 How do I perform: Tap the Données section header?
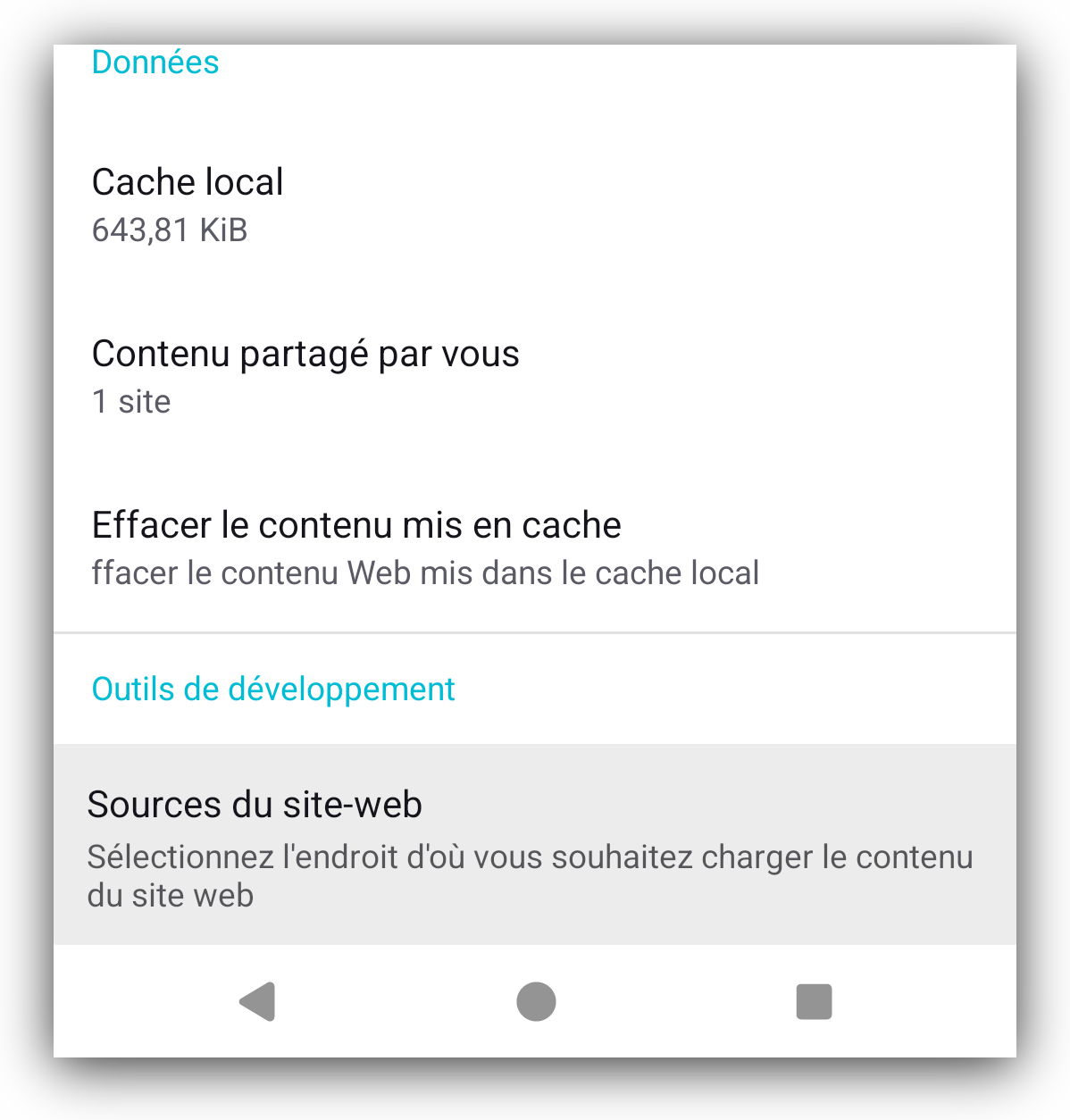pos(155,61)
